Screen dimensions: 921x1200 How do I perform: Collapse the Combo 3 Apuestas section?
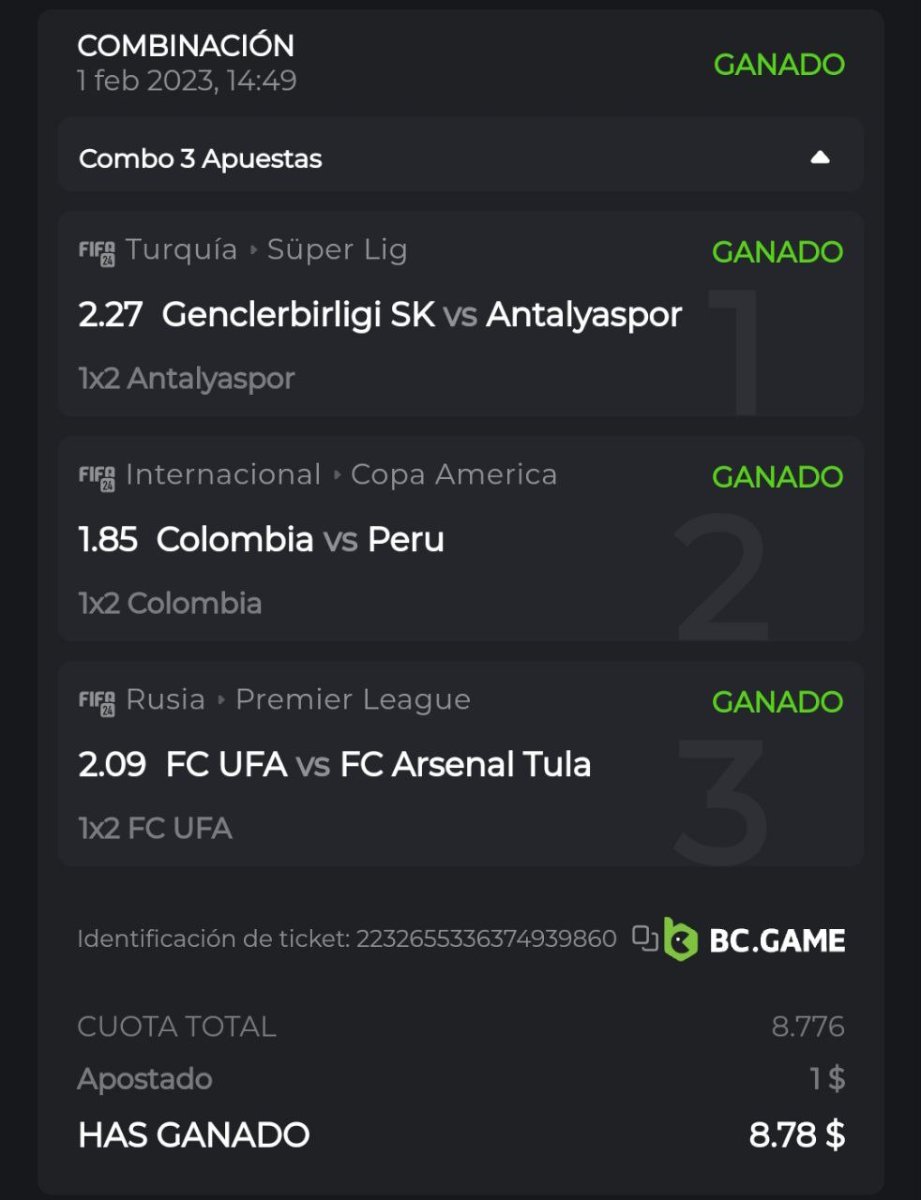click(x=820, y=158)
